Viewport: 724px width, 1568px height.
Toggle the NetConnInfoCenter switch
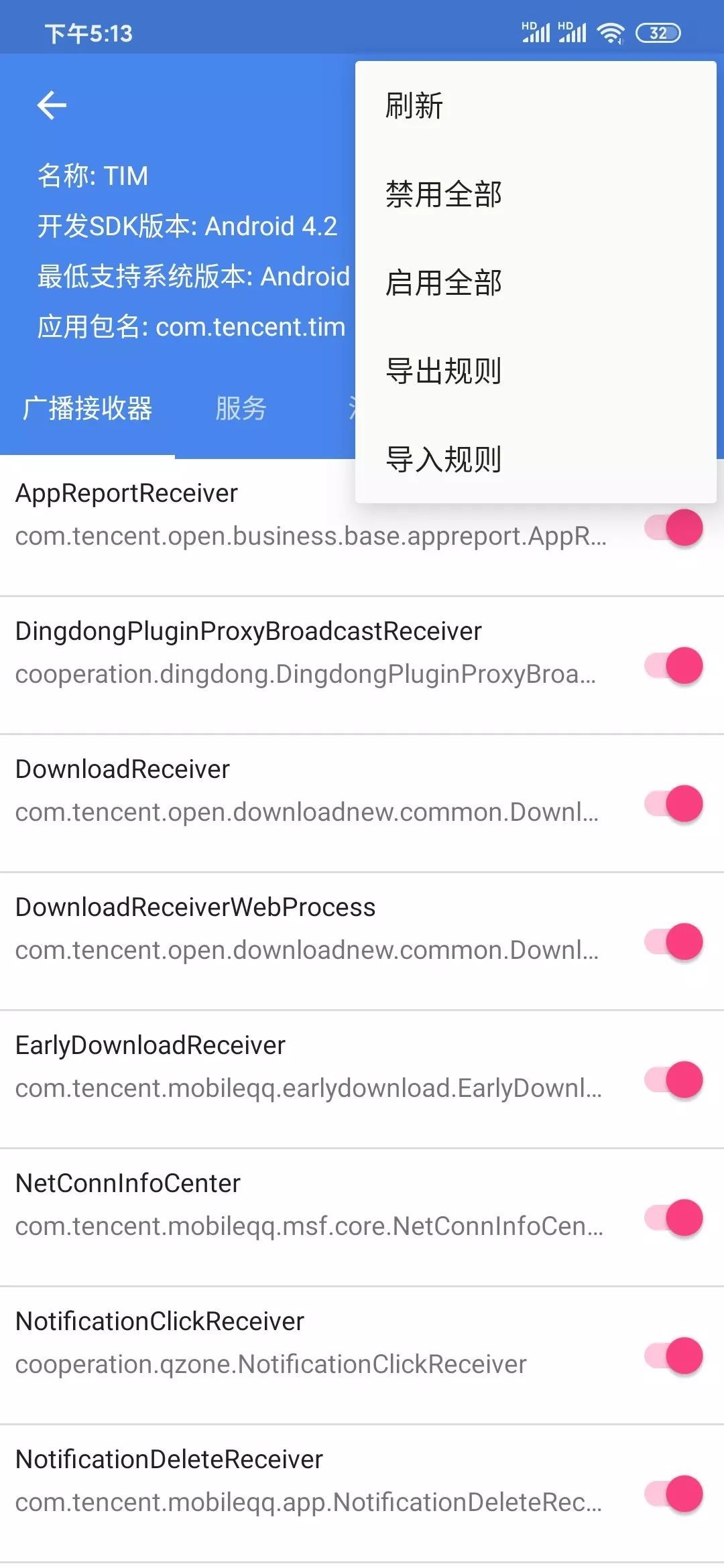pyautogui.click(x=674, y=1218)
